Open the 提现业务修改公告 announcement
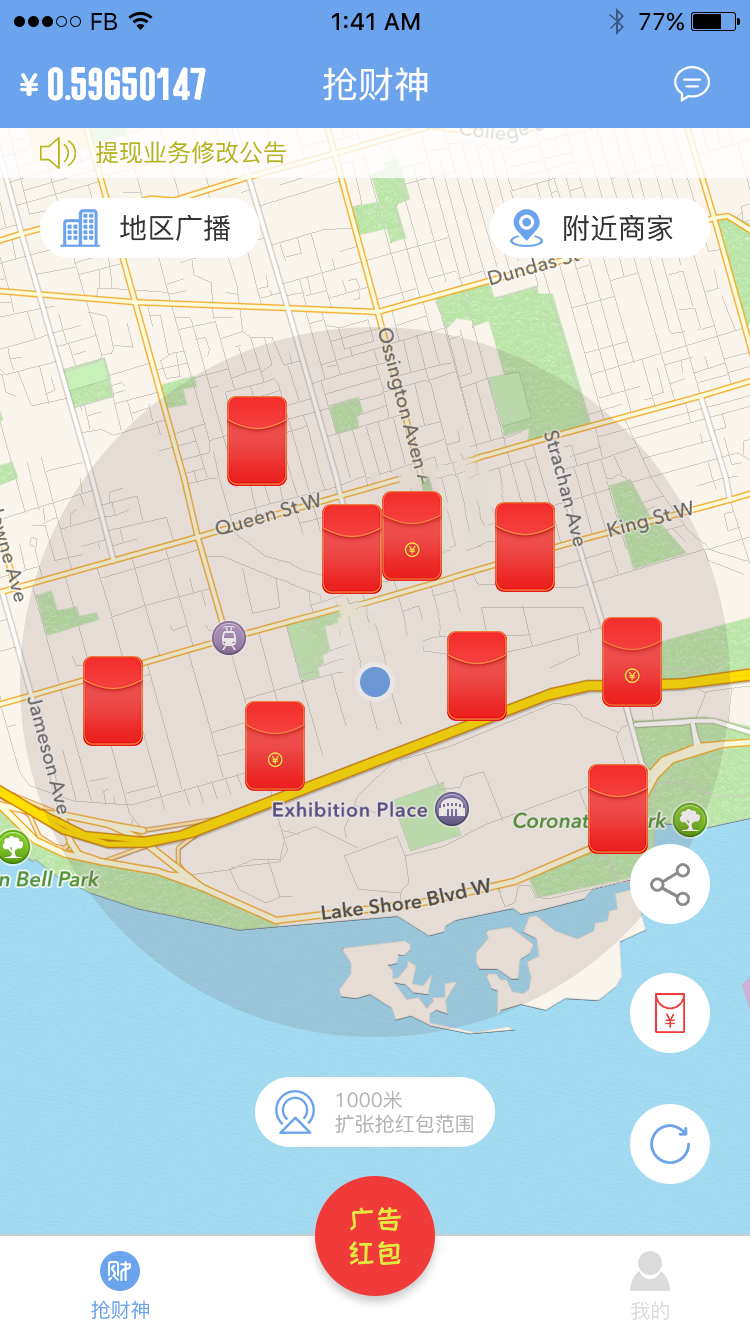 pyautogui.click(x=190, y=153)
